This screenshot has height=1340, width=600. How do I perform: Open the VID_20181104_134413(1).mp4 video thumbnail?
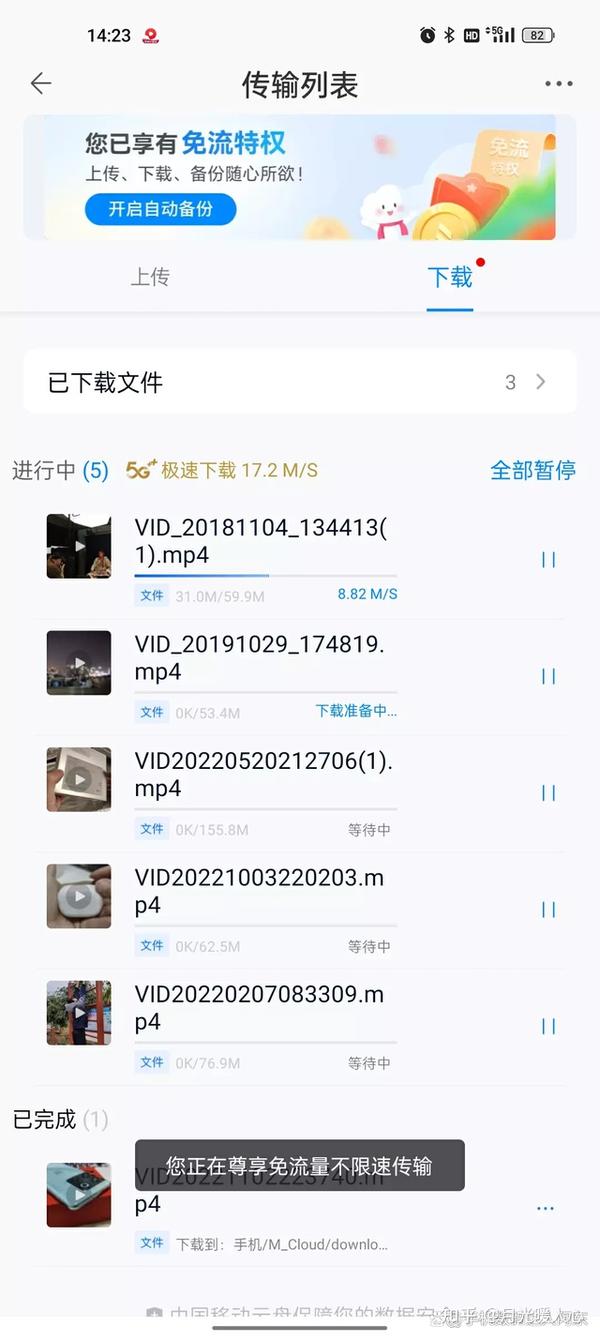(79, 546)
